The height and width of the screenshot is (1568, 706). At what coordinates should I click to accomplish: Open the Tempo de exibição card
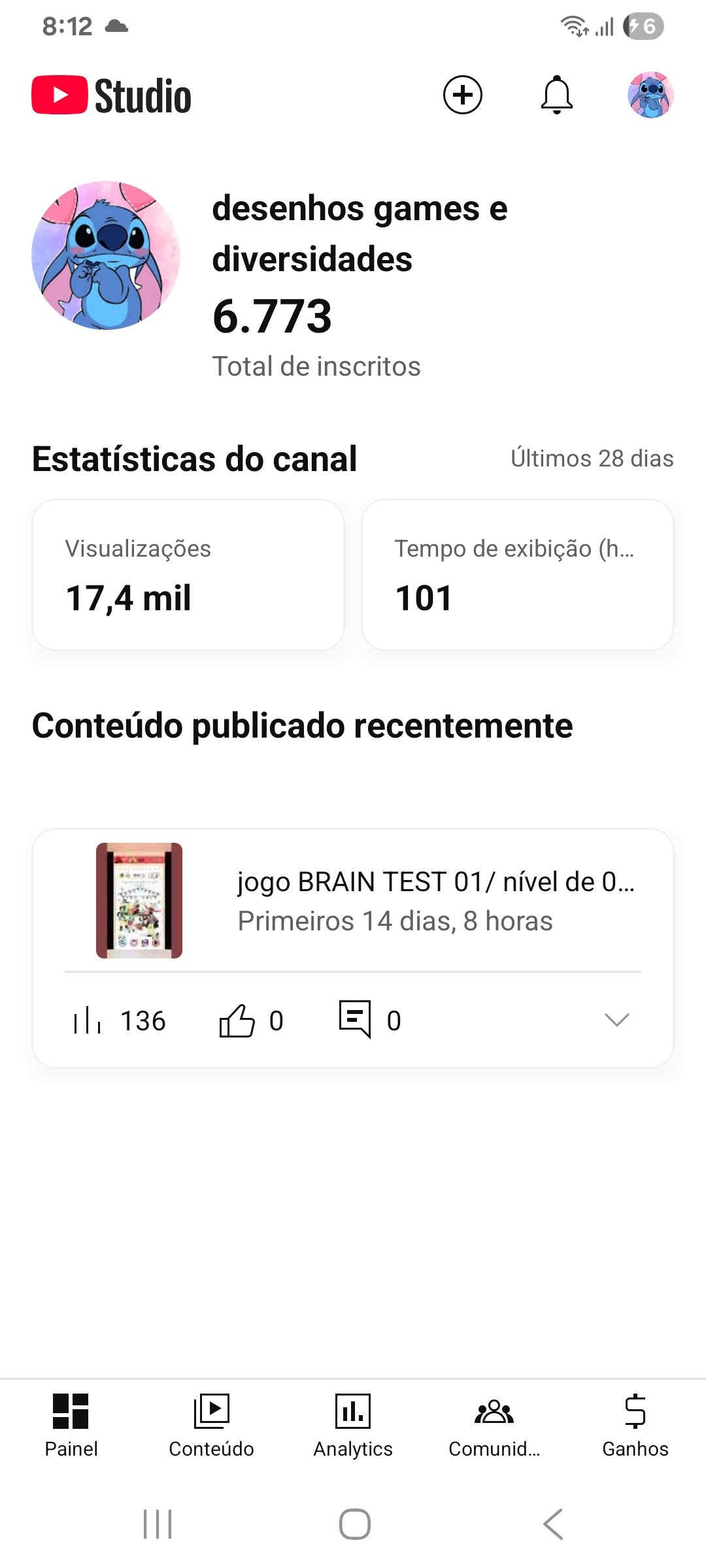point(517,575)
